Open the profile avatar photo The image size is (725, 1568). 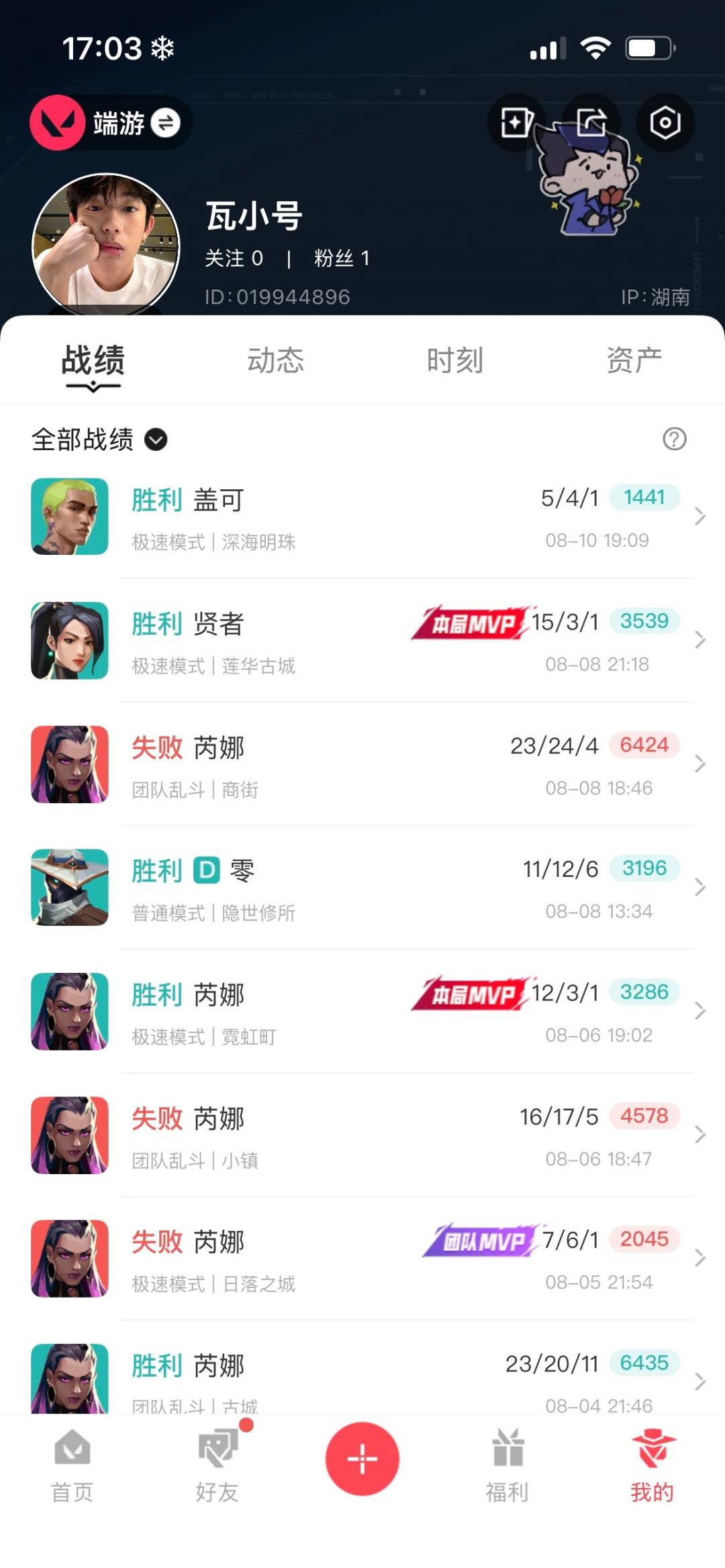point(106,246)
